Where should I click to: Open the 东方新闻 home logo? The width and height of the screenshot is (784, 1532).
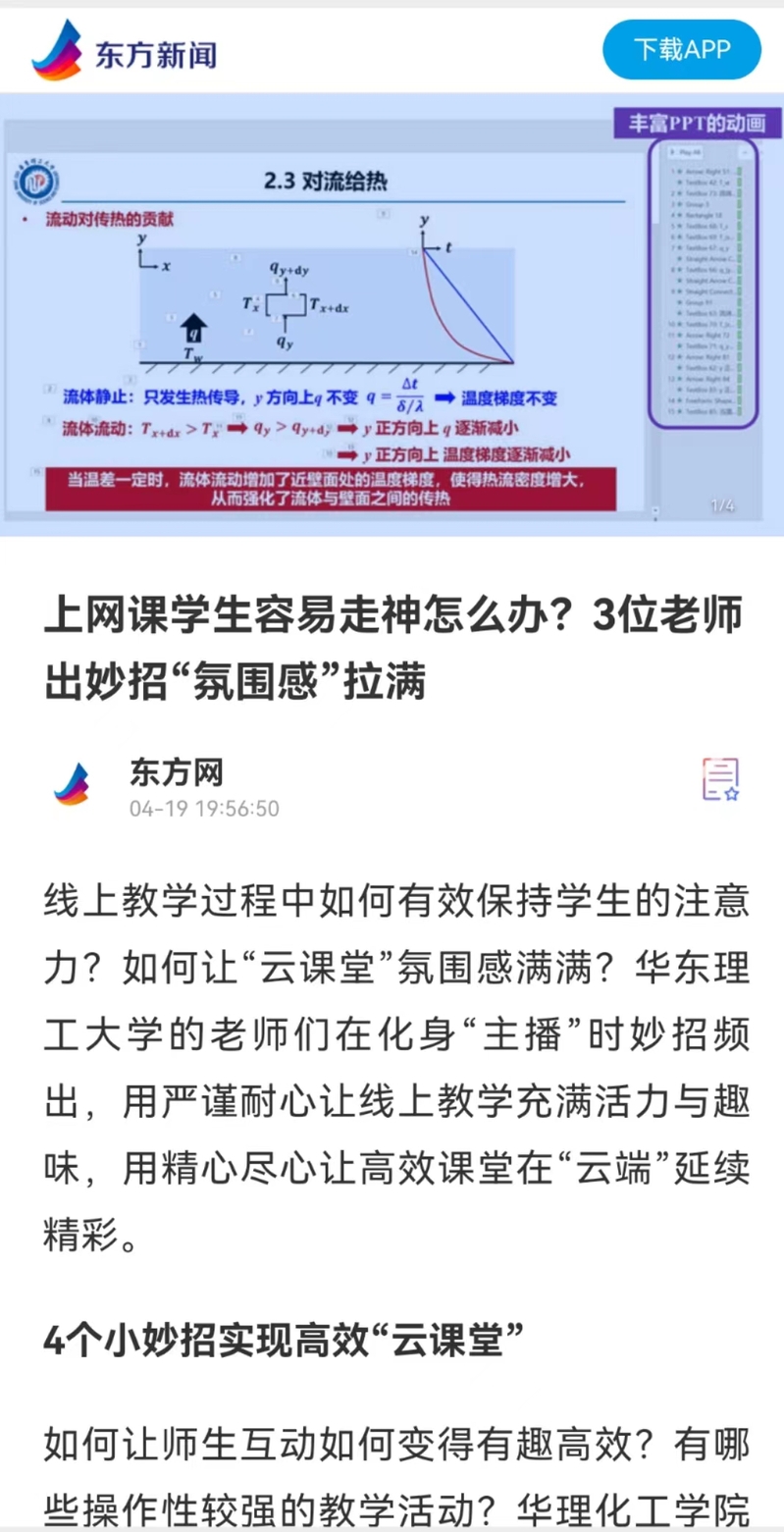[124, 51]
